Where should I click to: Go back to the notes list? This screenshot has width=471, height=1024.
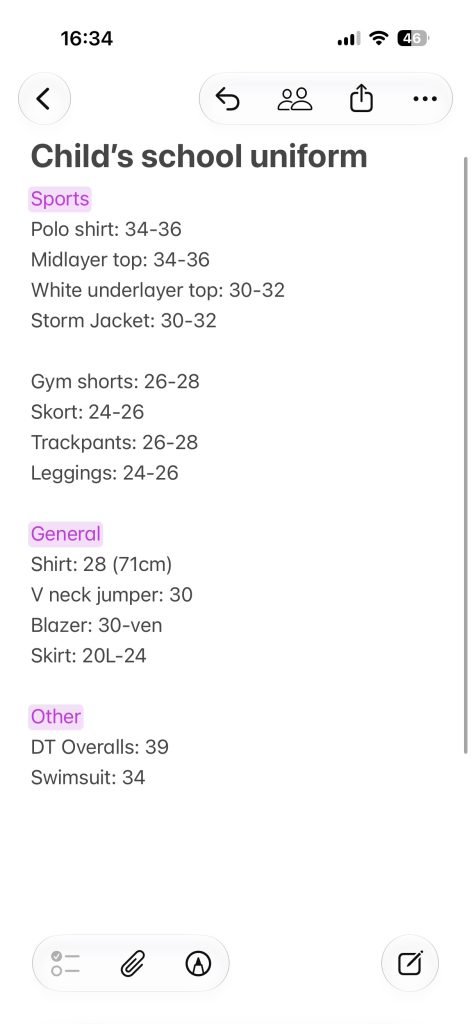point(44,99)
